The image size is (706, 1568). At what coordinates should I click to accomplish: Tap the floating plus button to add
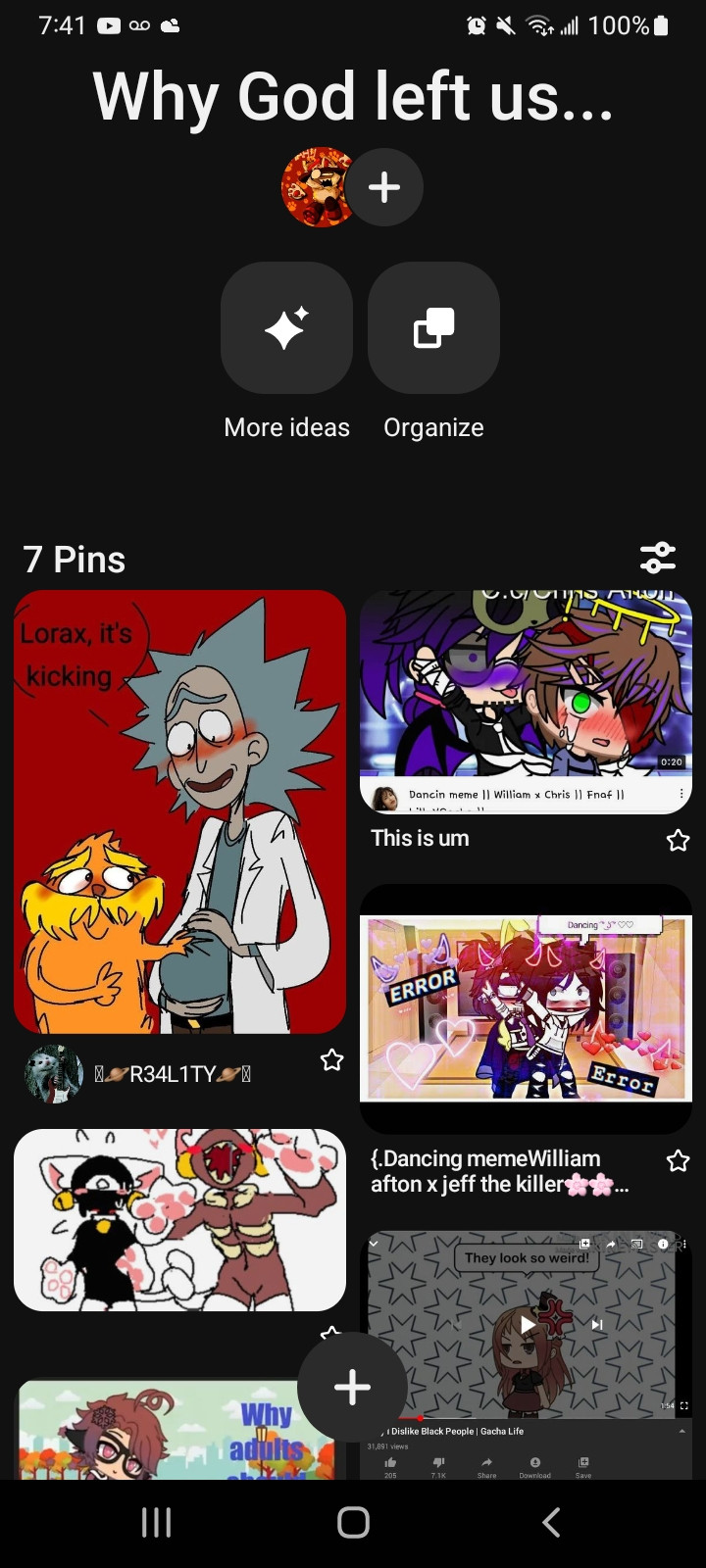[352, 1387]
